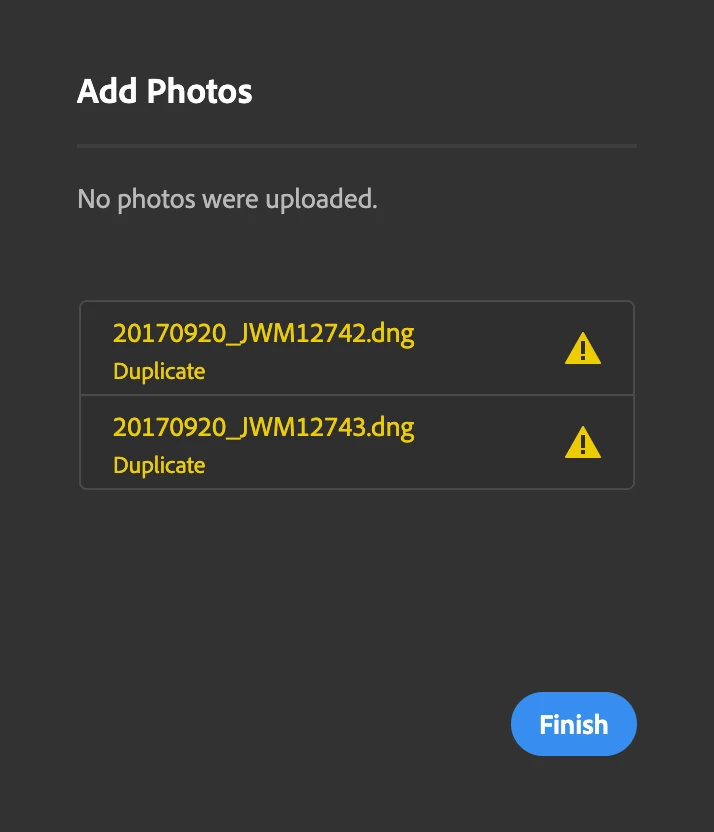Image resolution: width=714 pixels, height=832 pixels.
Task: Tap warning icon for 20170920_JWM12743.dng
Action: point(582,443)
